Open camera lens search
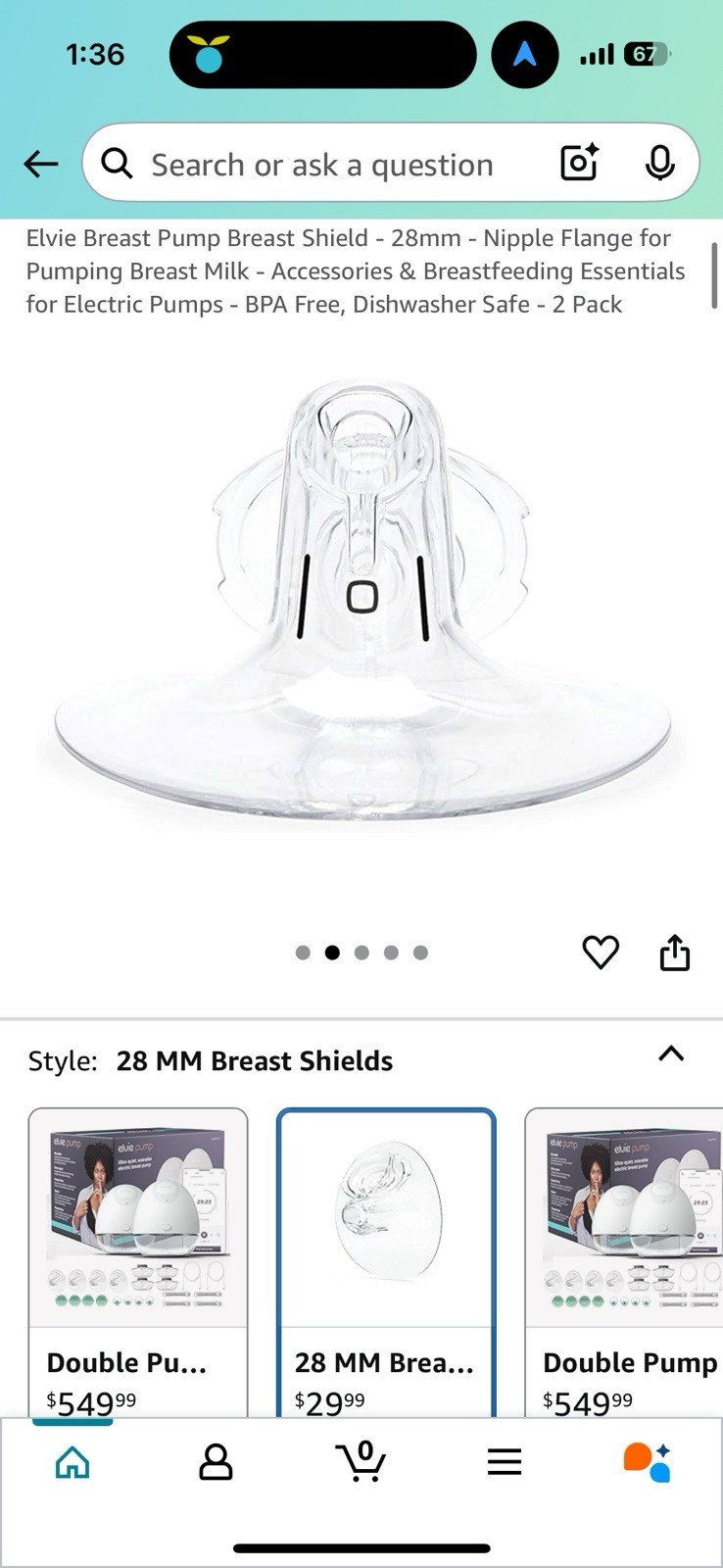Viewport: 723px width, 1568px height. [579, 163]
